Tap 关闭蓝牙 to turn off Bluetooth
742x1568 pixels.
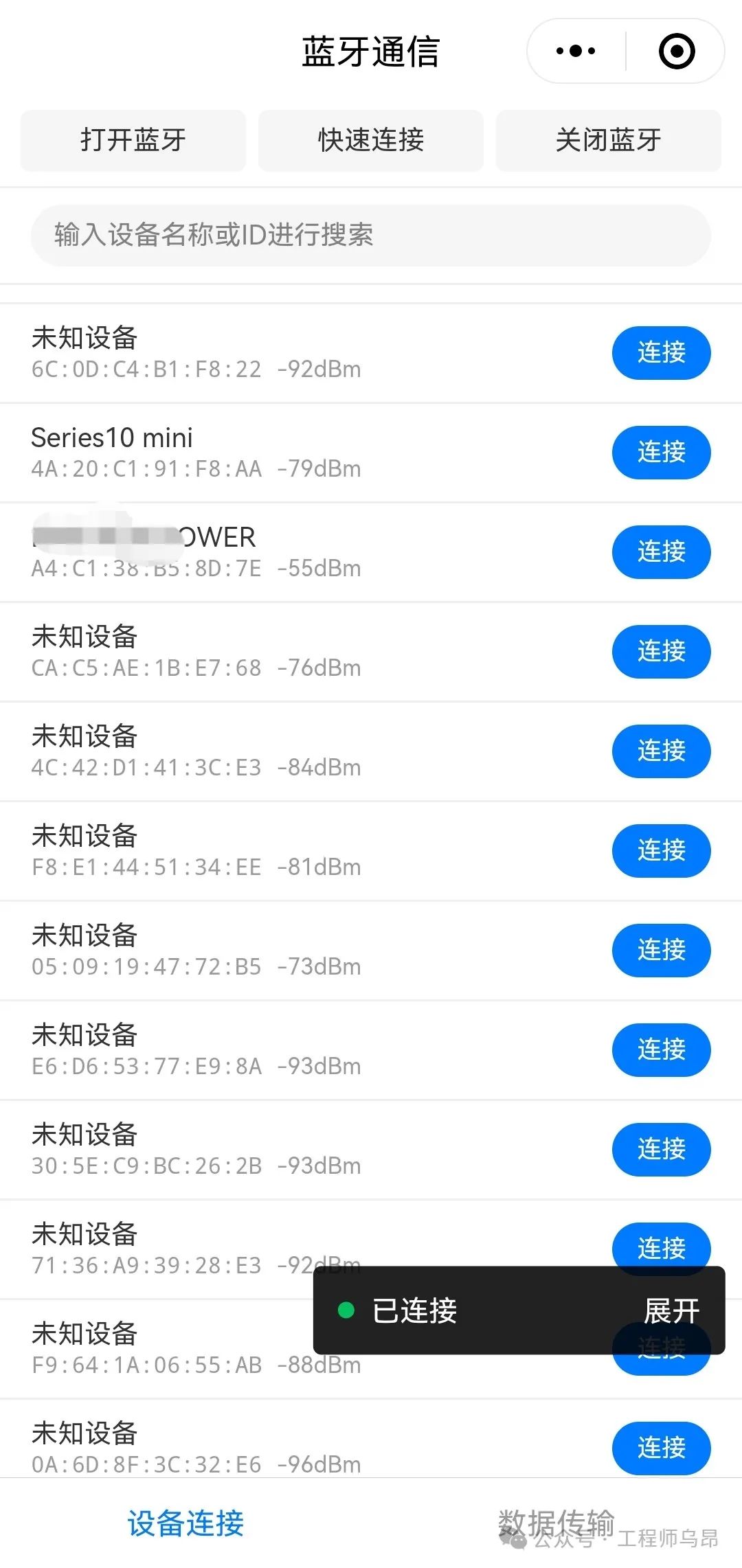tap(609, 140)
